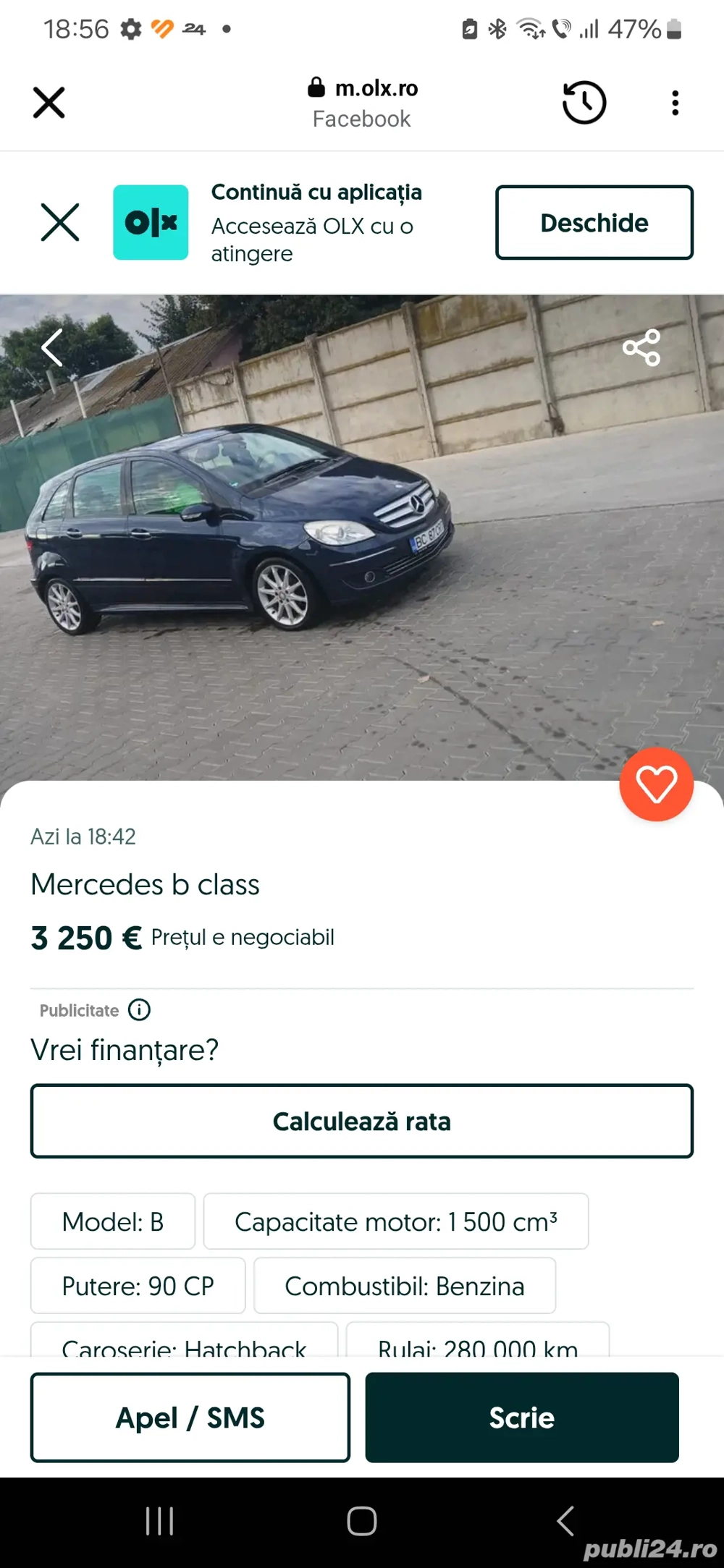
Task: Tap the padlock icon next to m.olx.ro
Action: (316, 88)
